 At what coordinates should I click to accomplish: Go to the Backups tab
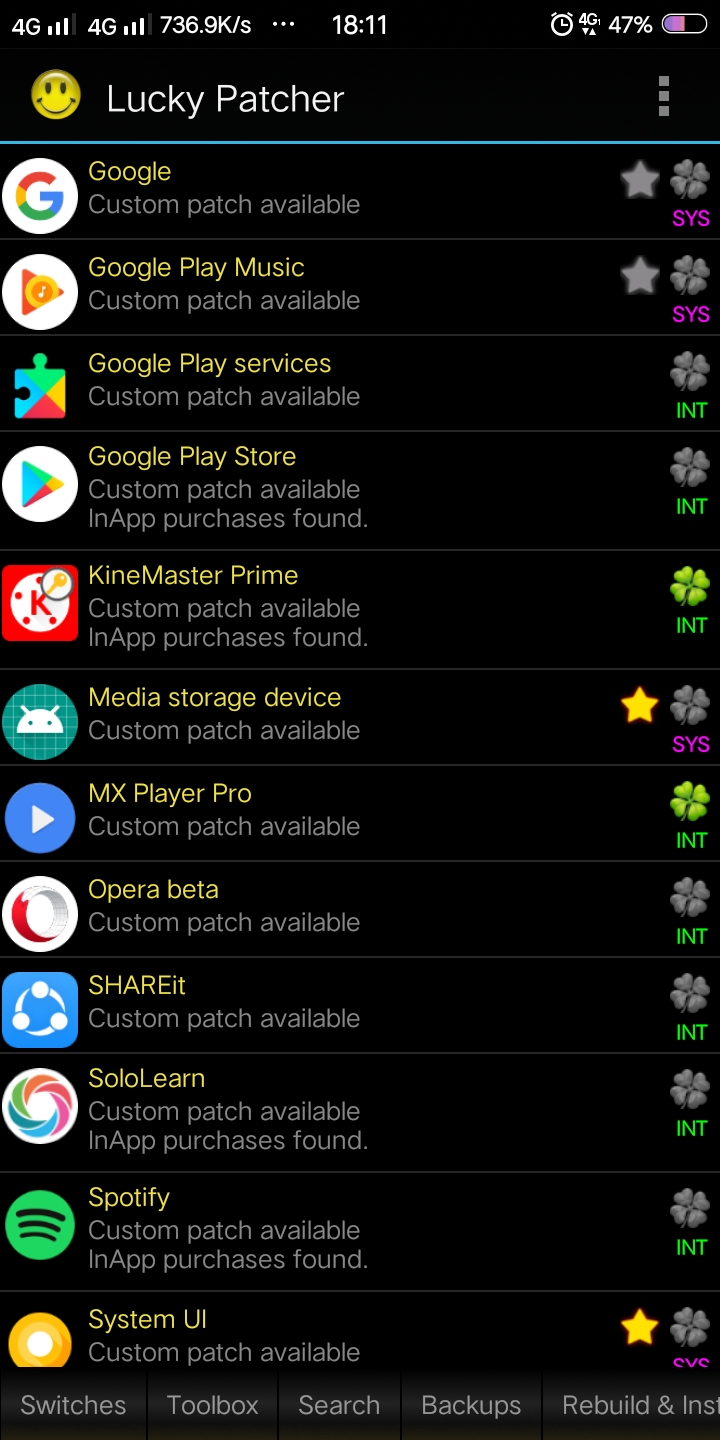coord(471,1405)
